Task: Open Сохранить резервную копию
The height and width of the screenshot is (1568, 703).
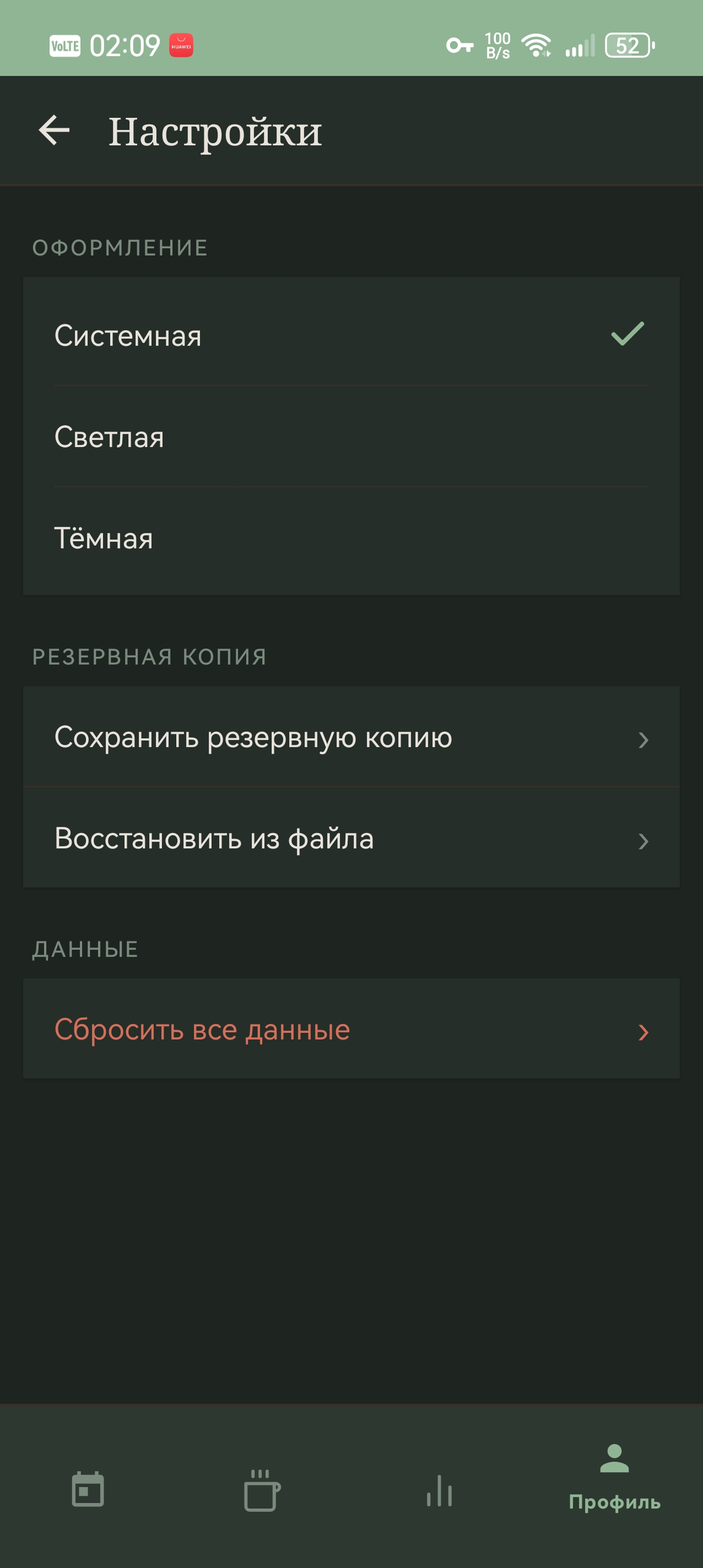Action: click(351, 737)
